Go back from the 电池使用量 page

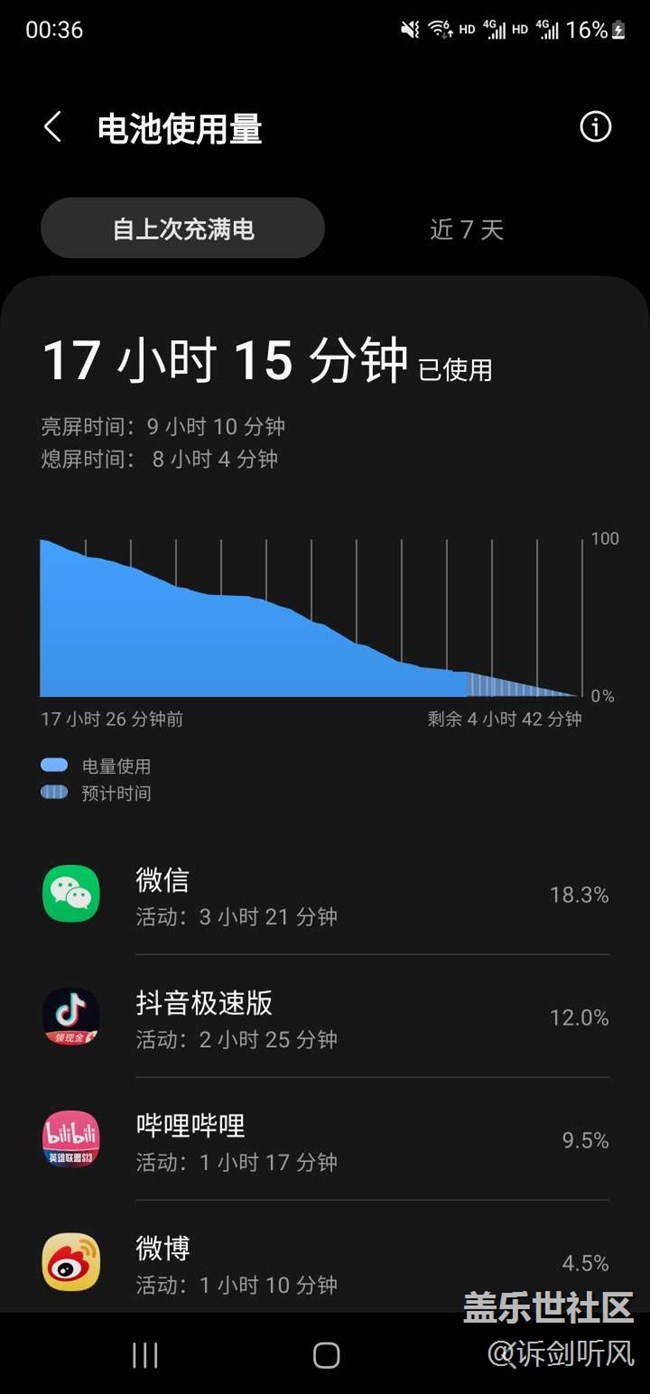click(x=53, y=128)
